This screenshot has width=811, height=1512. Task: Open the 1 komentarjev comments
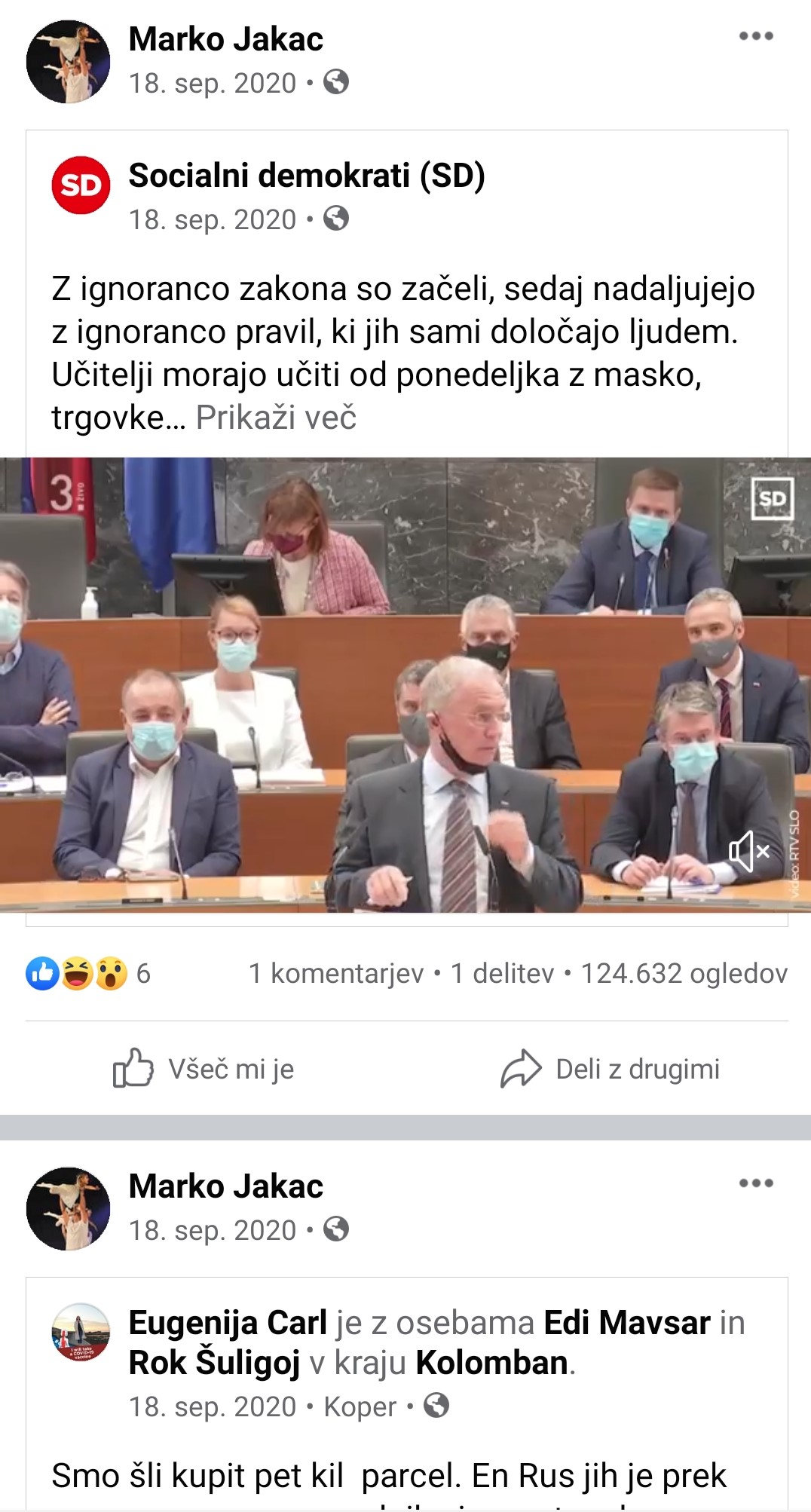(x=336, y=974)
